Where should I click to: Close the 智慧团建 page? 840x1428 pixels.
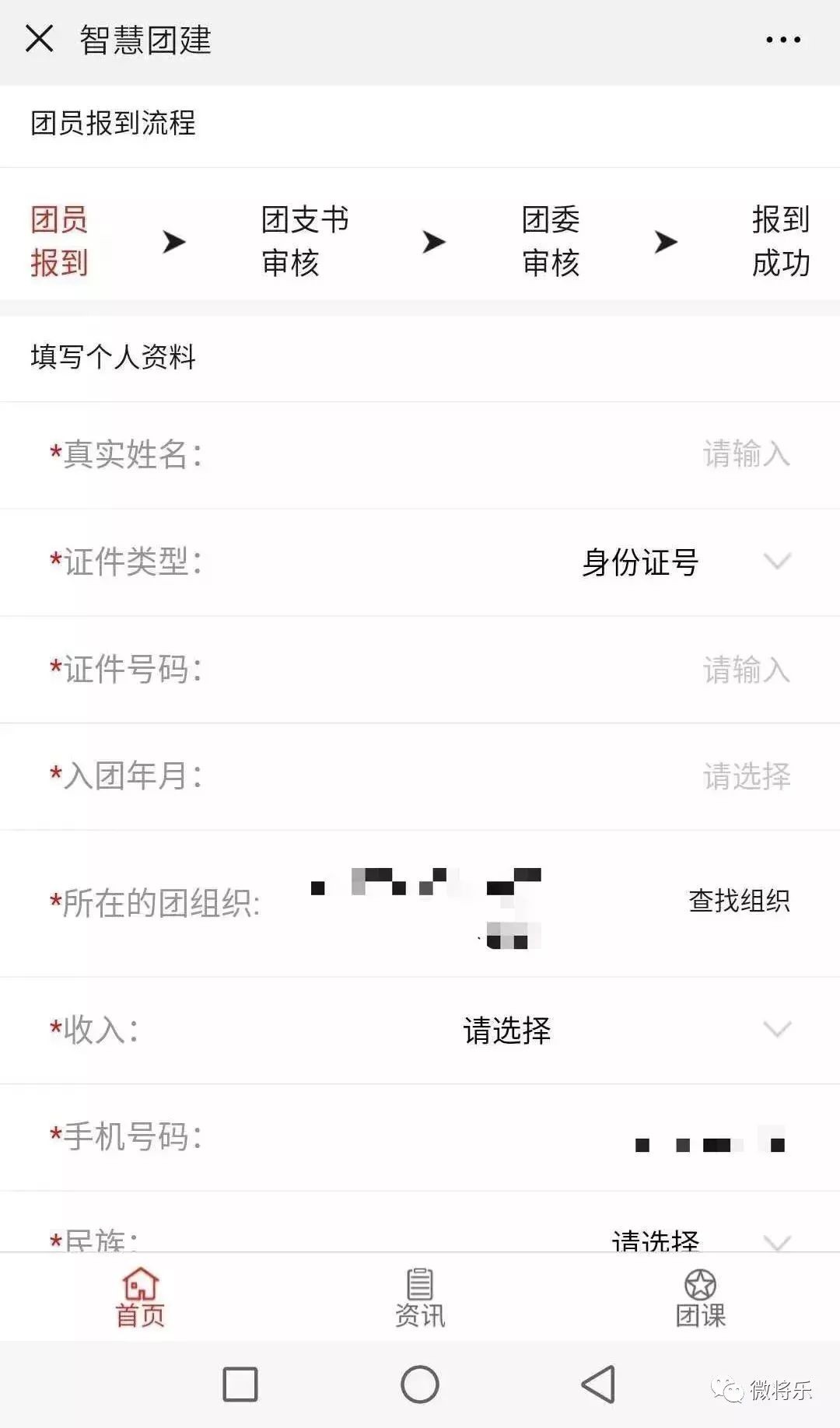pyautogui.click(x=39, y=39)
